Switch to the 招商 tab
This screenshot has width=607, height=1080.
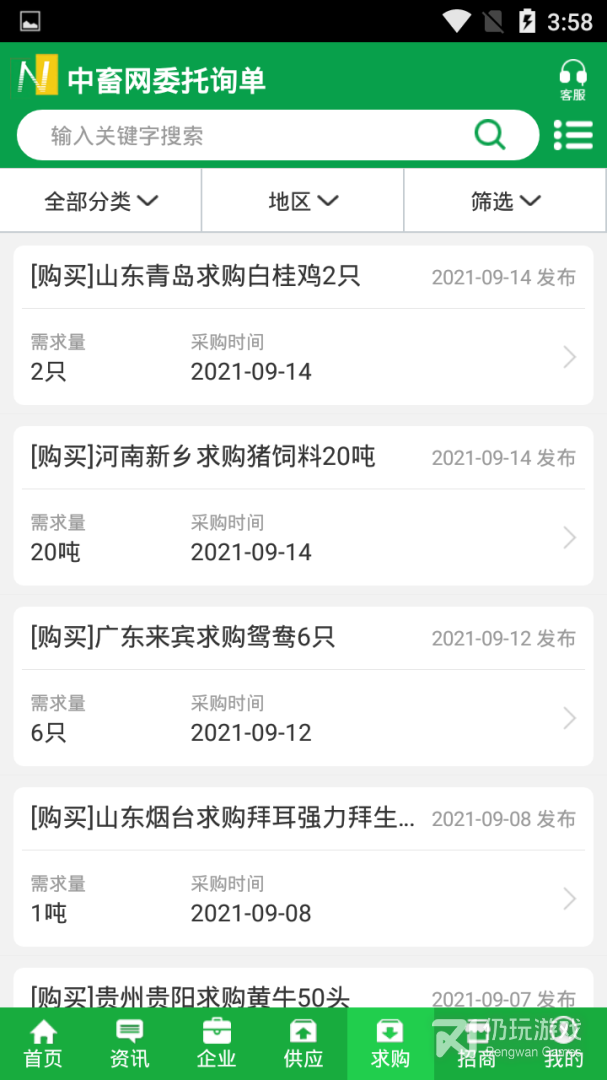pos(477,1044)
